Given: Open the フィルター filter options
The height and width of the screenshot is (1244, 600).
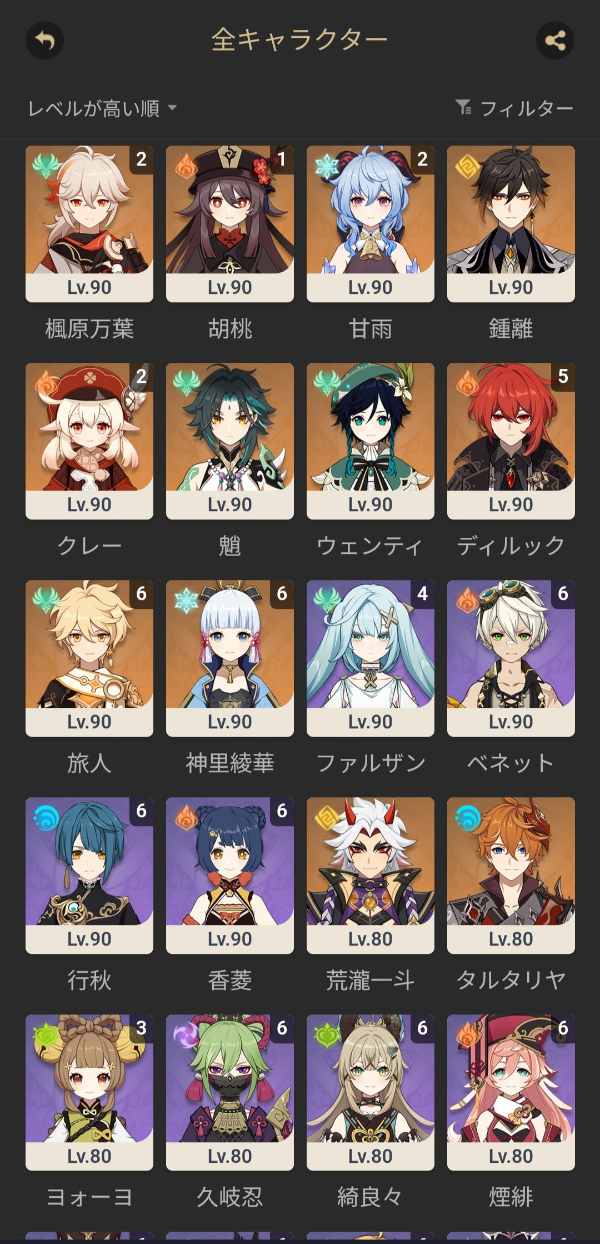Looking at the screenshot, I should point(514,108).
